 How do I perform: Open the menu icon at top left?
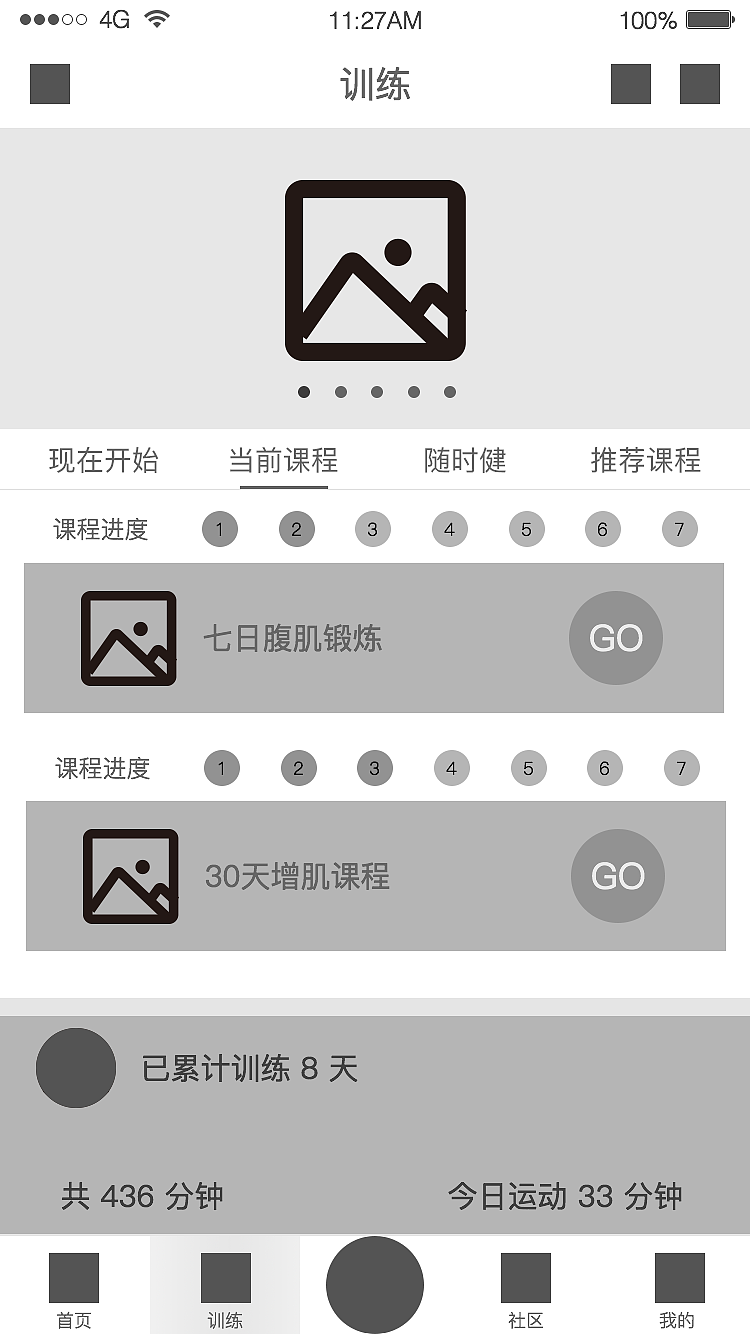click(50, 84)
